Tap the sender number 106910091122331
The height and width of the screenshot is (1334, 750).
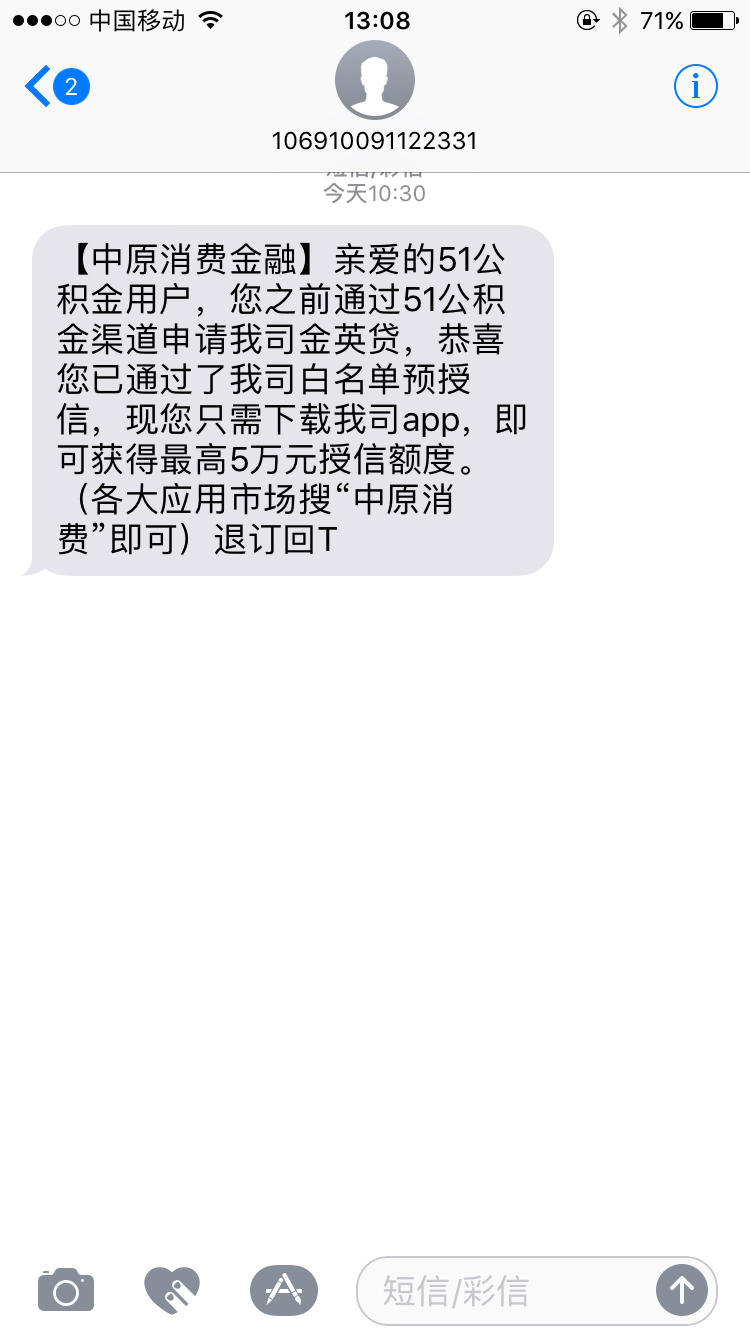[375, 140]
